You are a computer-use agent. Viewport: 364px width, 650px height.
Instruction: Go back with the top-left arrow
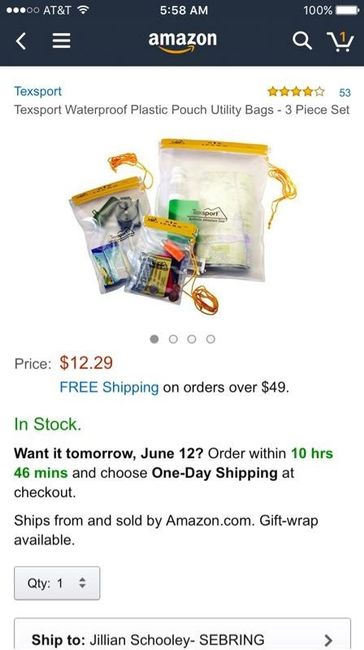[x=21, y=41]
